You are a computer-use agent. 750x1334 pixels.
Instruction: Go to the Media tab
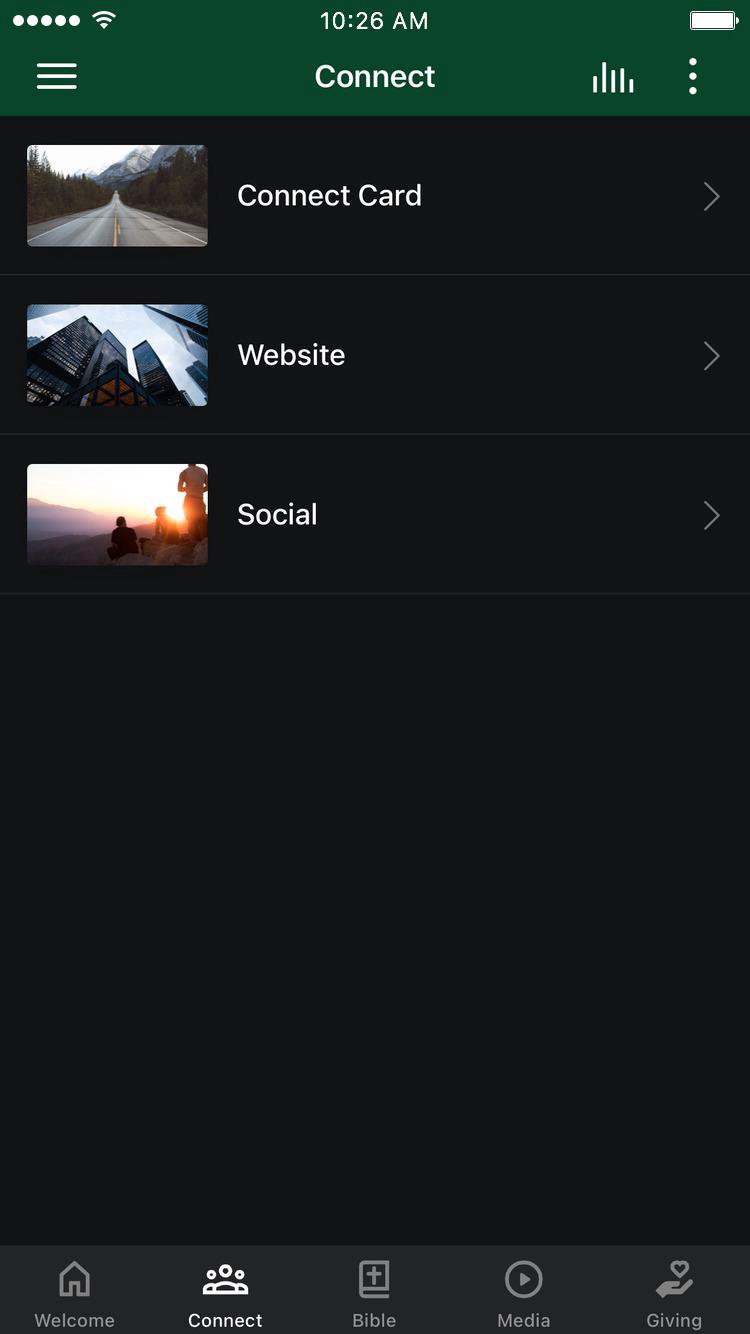click(524, 1293)
